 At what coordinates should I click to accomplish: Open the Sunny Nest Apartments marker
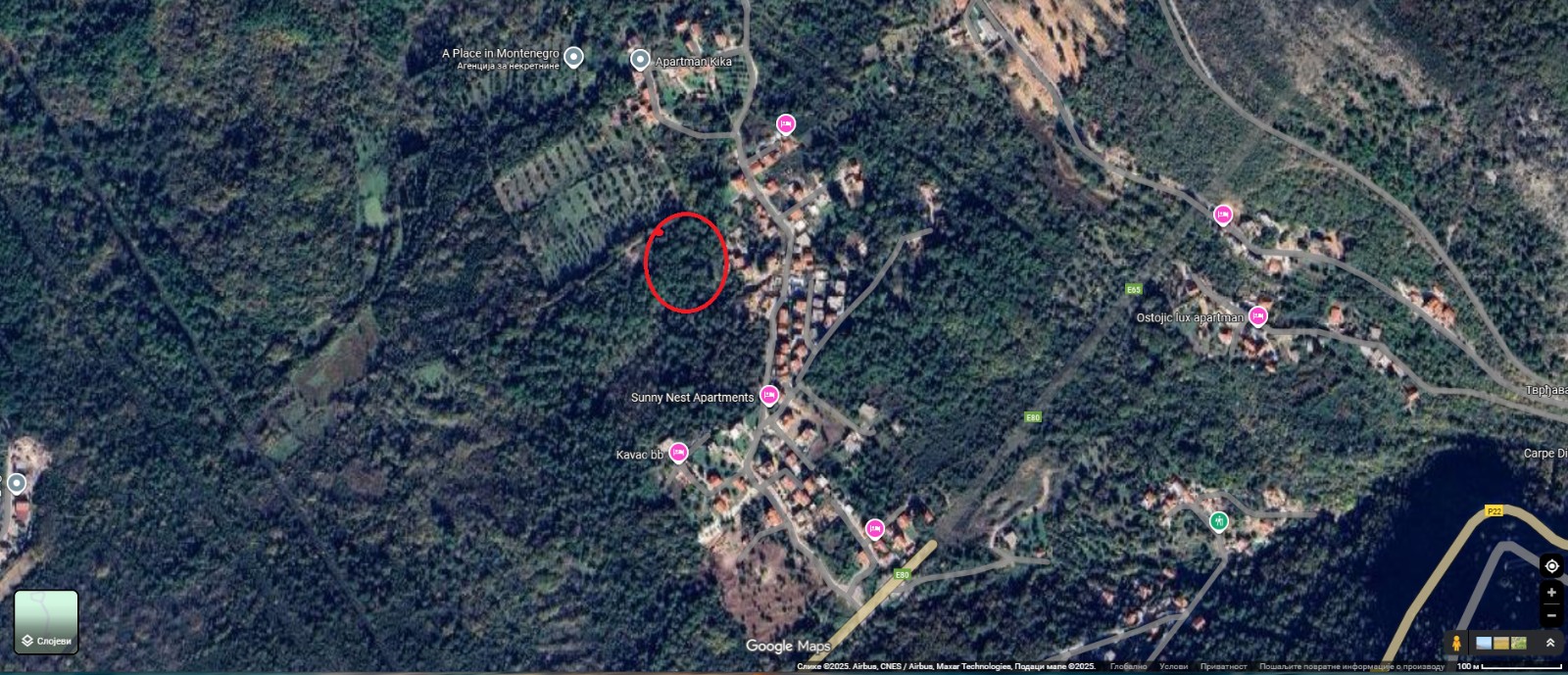[x=769, y=396]
